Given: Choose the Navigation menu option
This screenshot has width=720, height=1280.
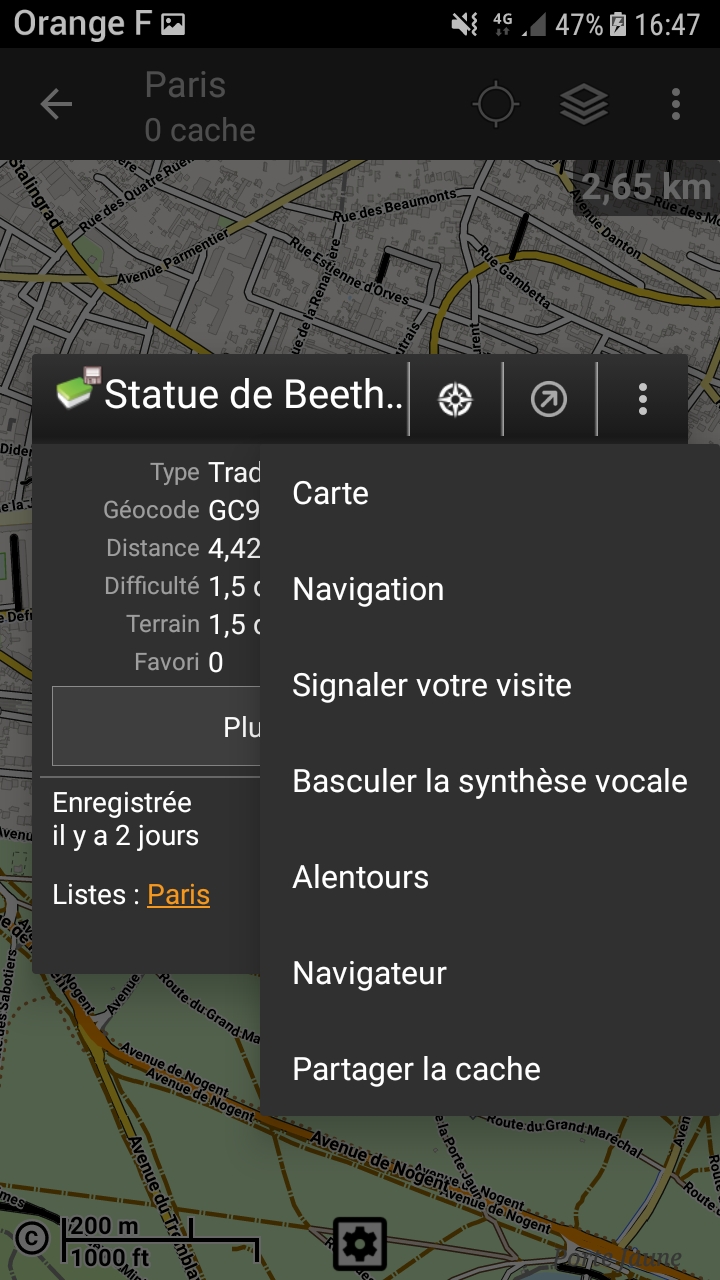Looking at the screenshot, I should [368, 589].
